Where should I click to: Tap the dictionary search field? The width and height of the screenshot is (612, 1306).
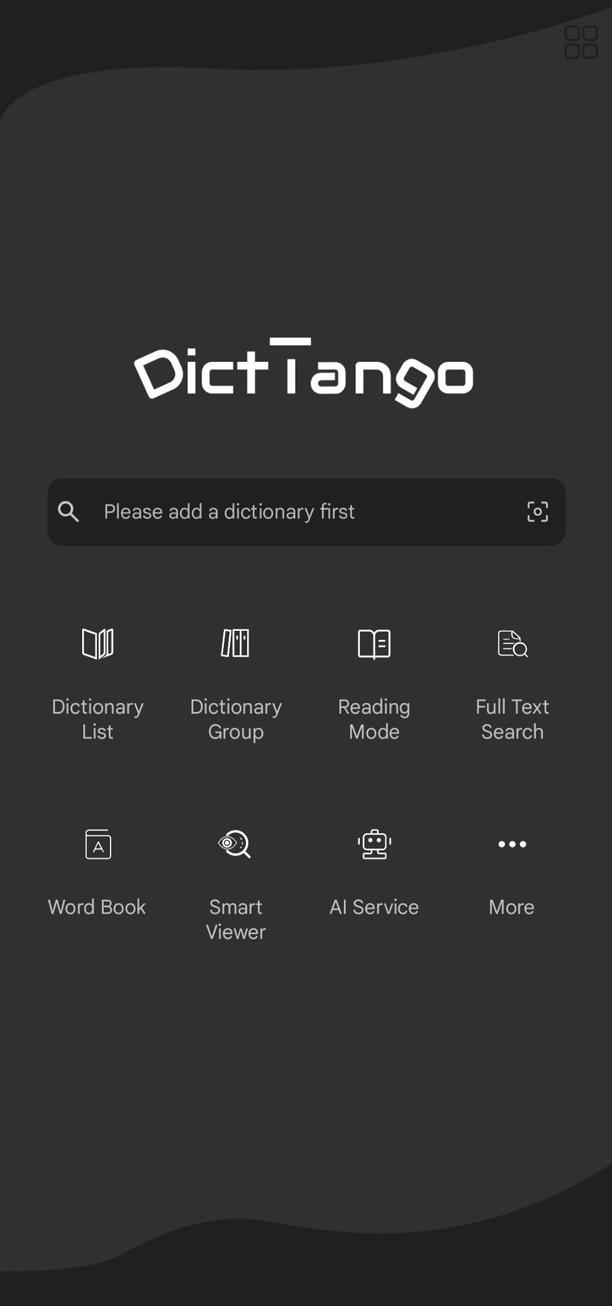pyautogui.click(x=290, y=512)
